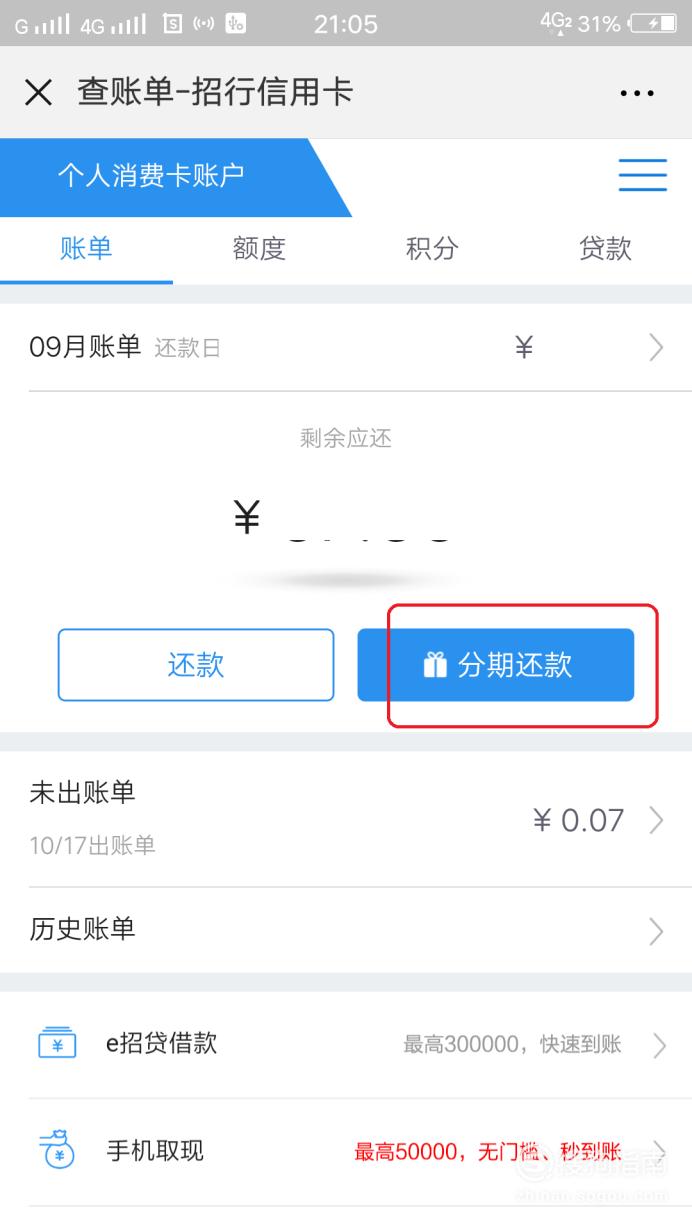Viewport: 692px width, 1230px height.
Task: Open the 09月账单 details row
Action: tap(346, 348)
